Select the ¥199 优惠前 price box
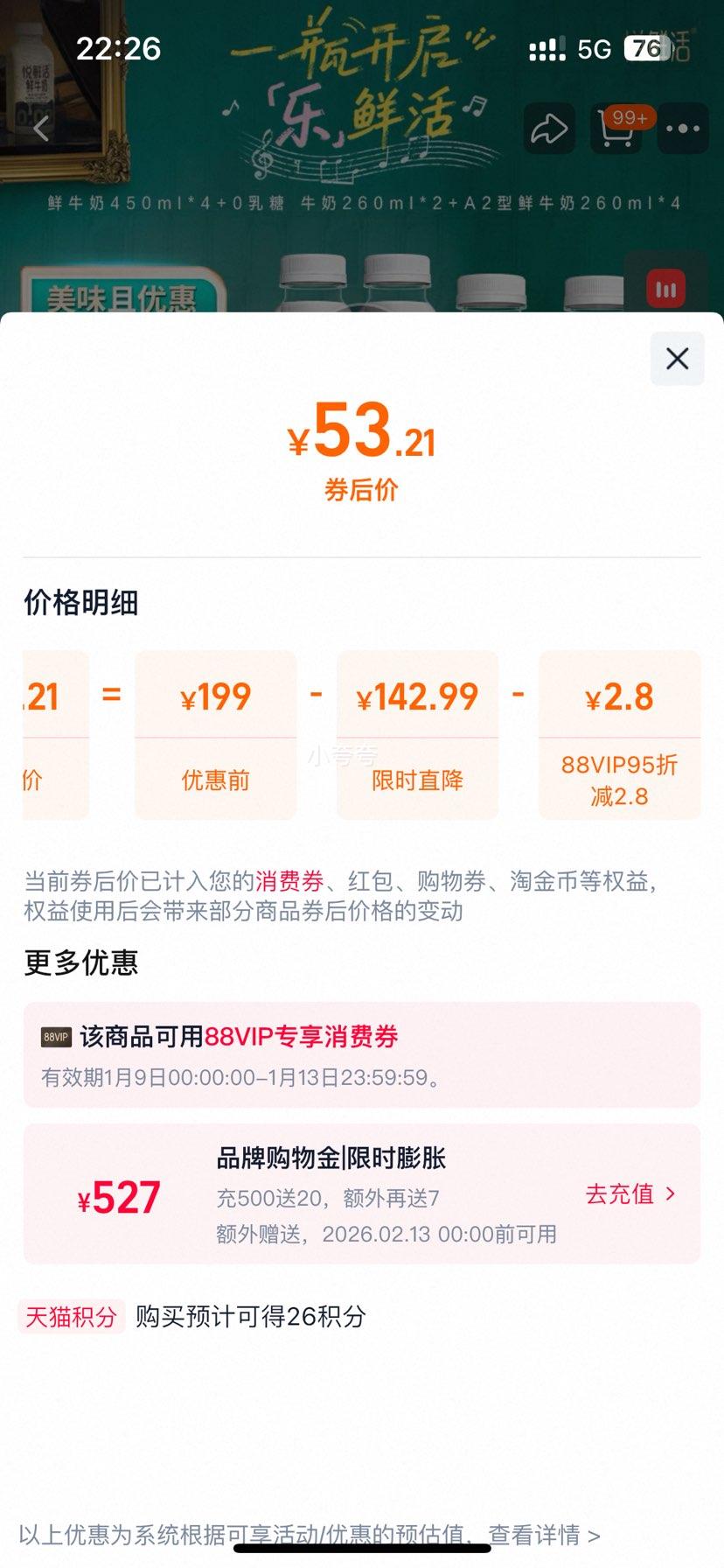 [x=215, y=735]
